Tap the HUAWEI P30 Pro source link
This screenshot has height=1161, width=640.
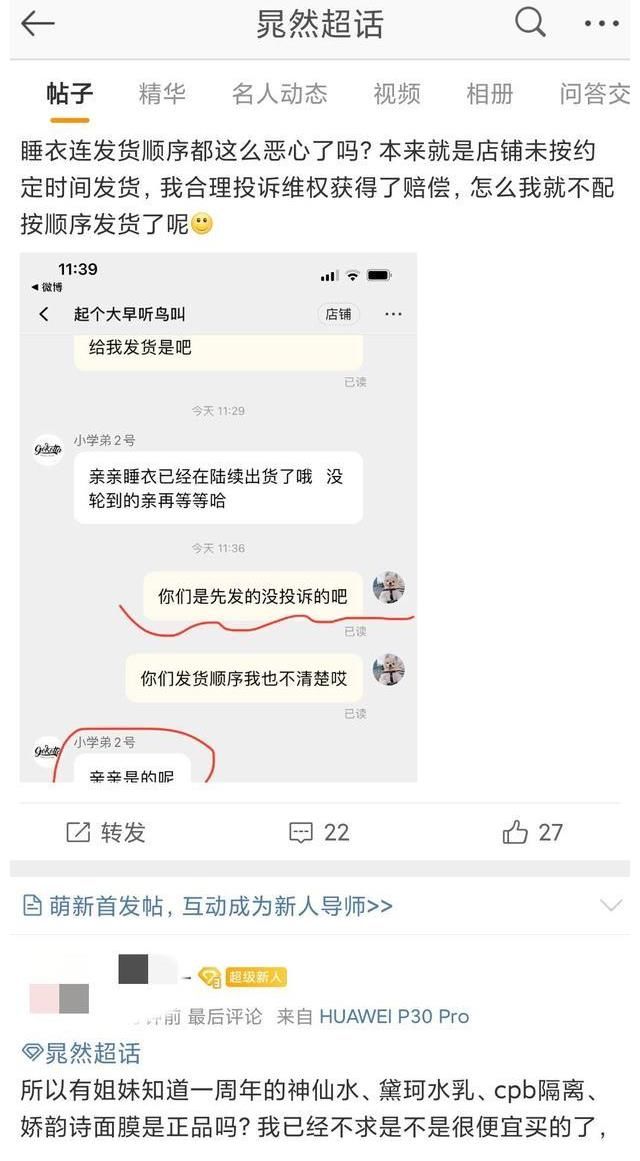pos(394,1016)
